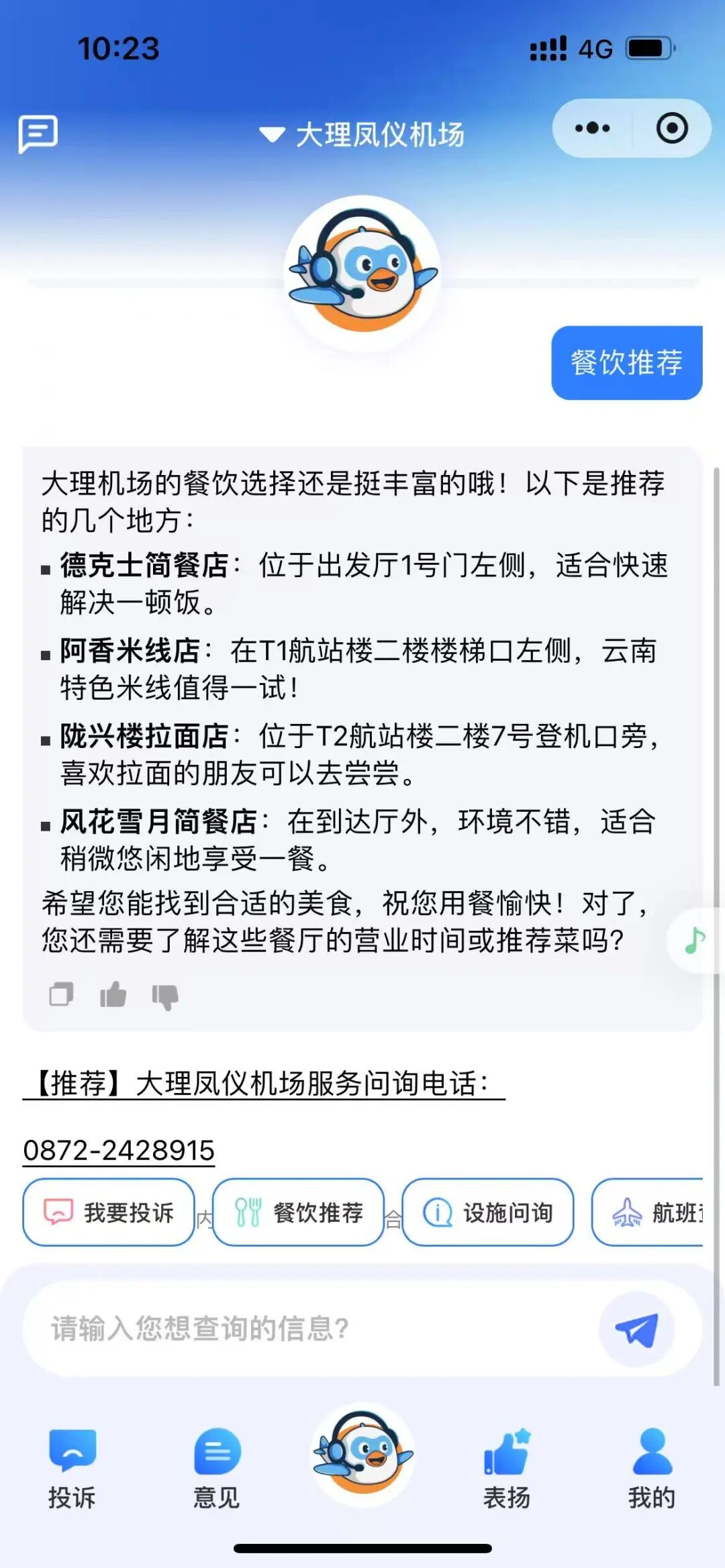The width and height of the screenshot is (725, 1568).
Task: Call the service number 0872-2428915
Action: [119, 1150]
